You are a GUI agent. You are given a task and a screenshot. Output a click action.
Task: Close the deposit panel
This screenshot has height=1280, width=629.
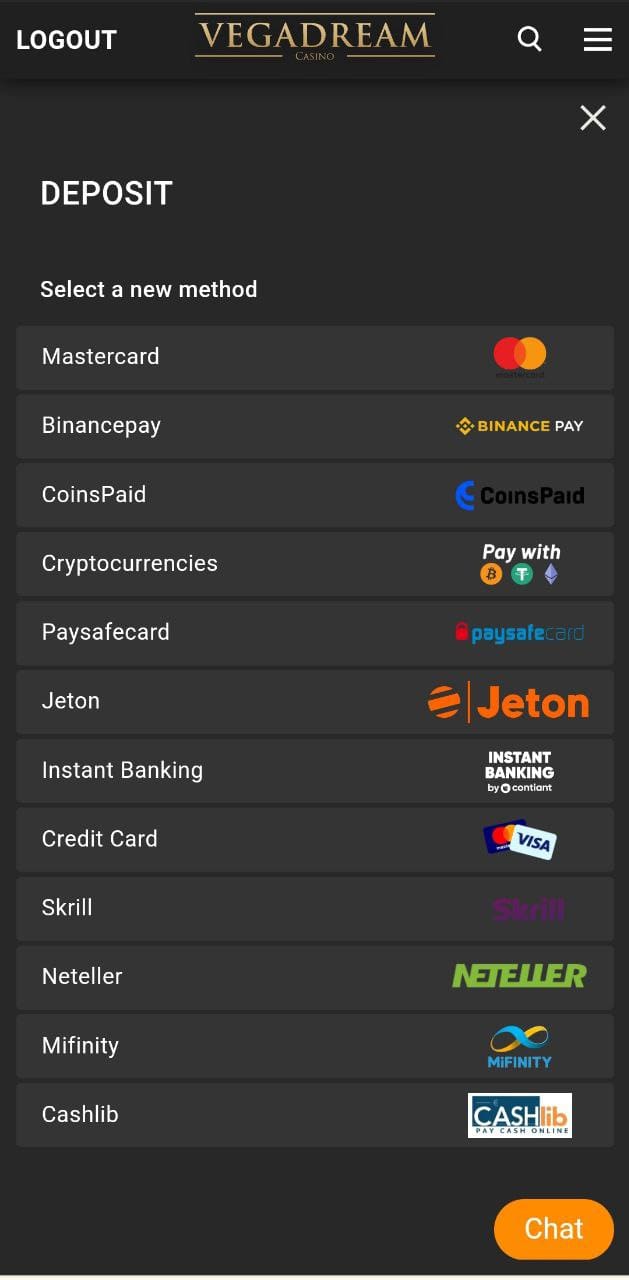tap(593, 118)
